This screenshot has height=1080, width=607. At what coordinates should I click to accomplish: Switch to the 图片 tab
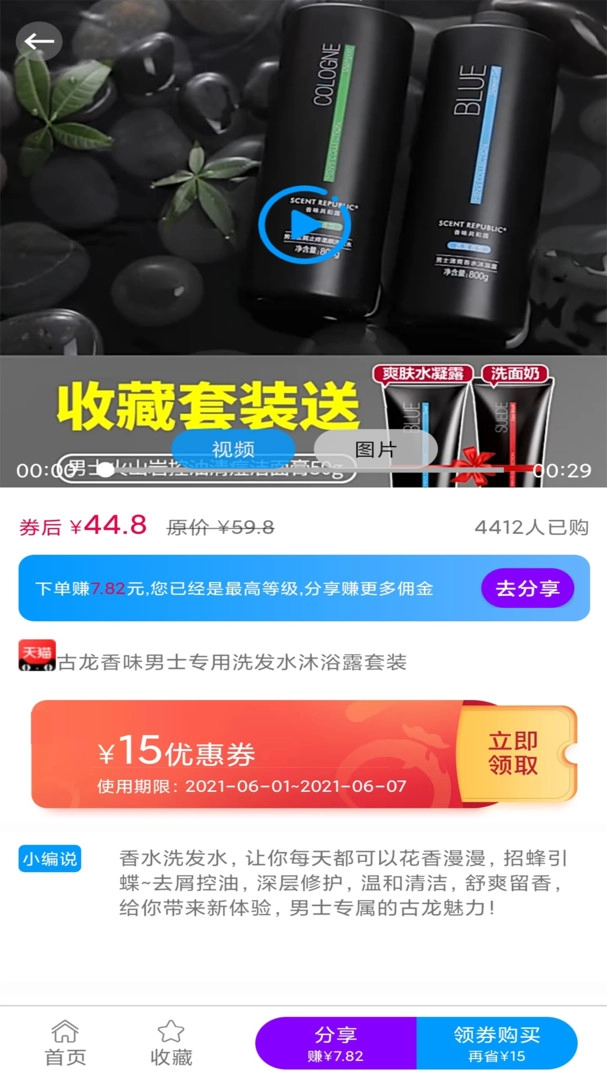(376, 448)
